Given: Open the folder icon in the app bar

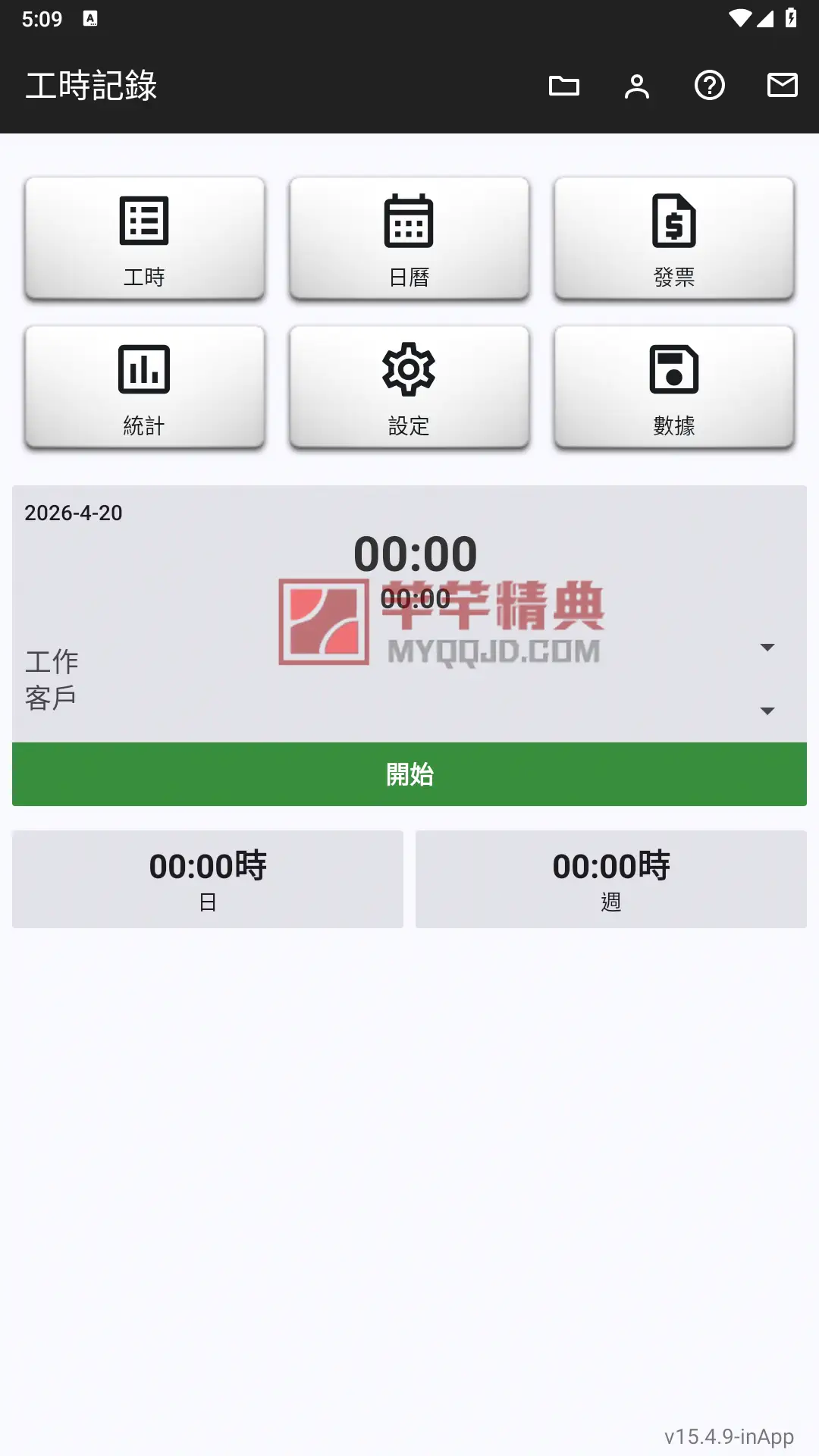Looking at the screenshot, I should coord(563,86).
